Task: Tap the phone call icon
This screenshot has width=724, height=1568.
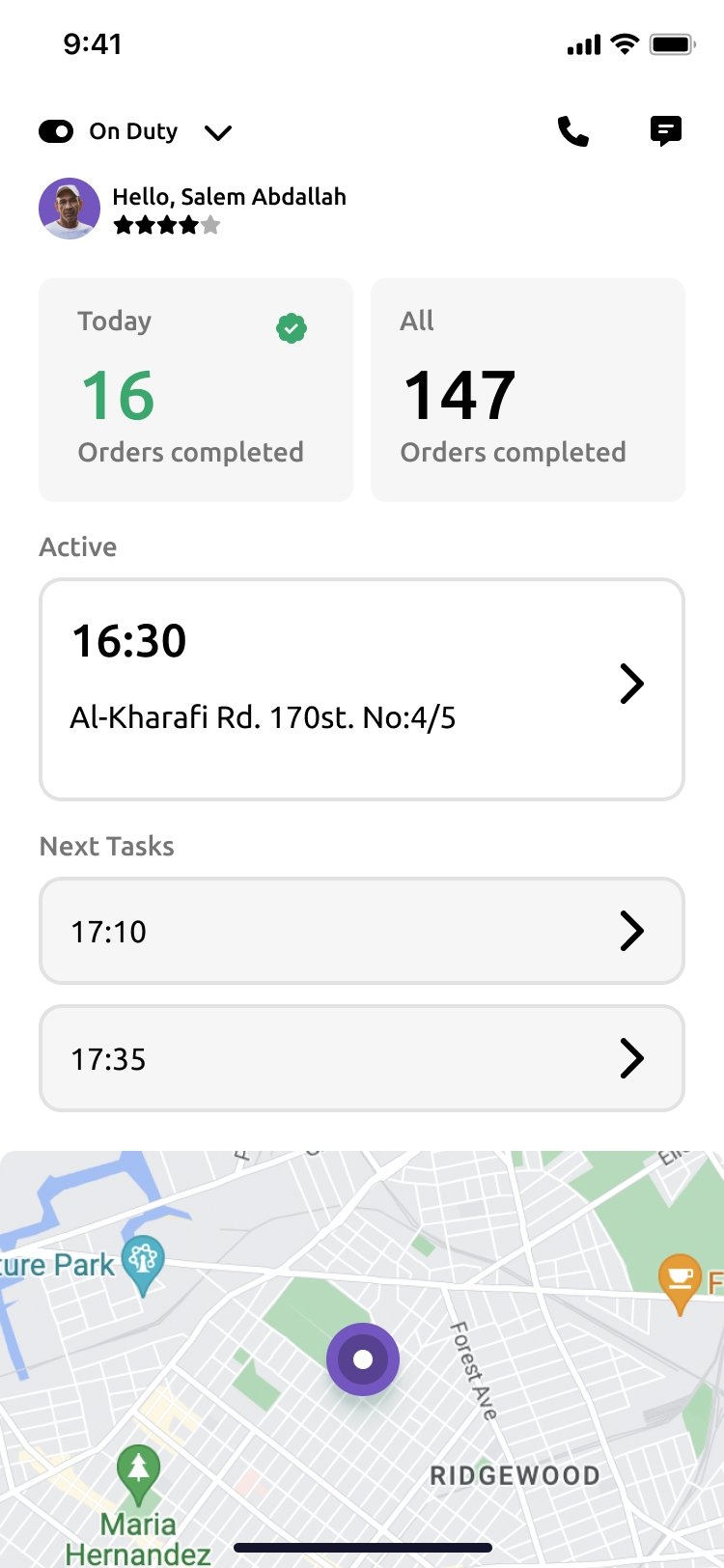Action: click(x=573, y=131)
